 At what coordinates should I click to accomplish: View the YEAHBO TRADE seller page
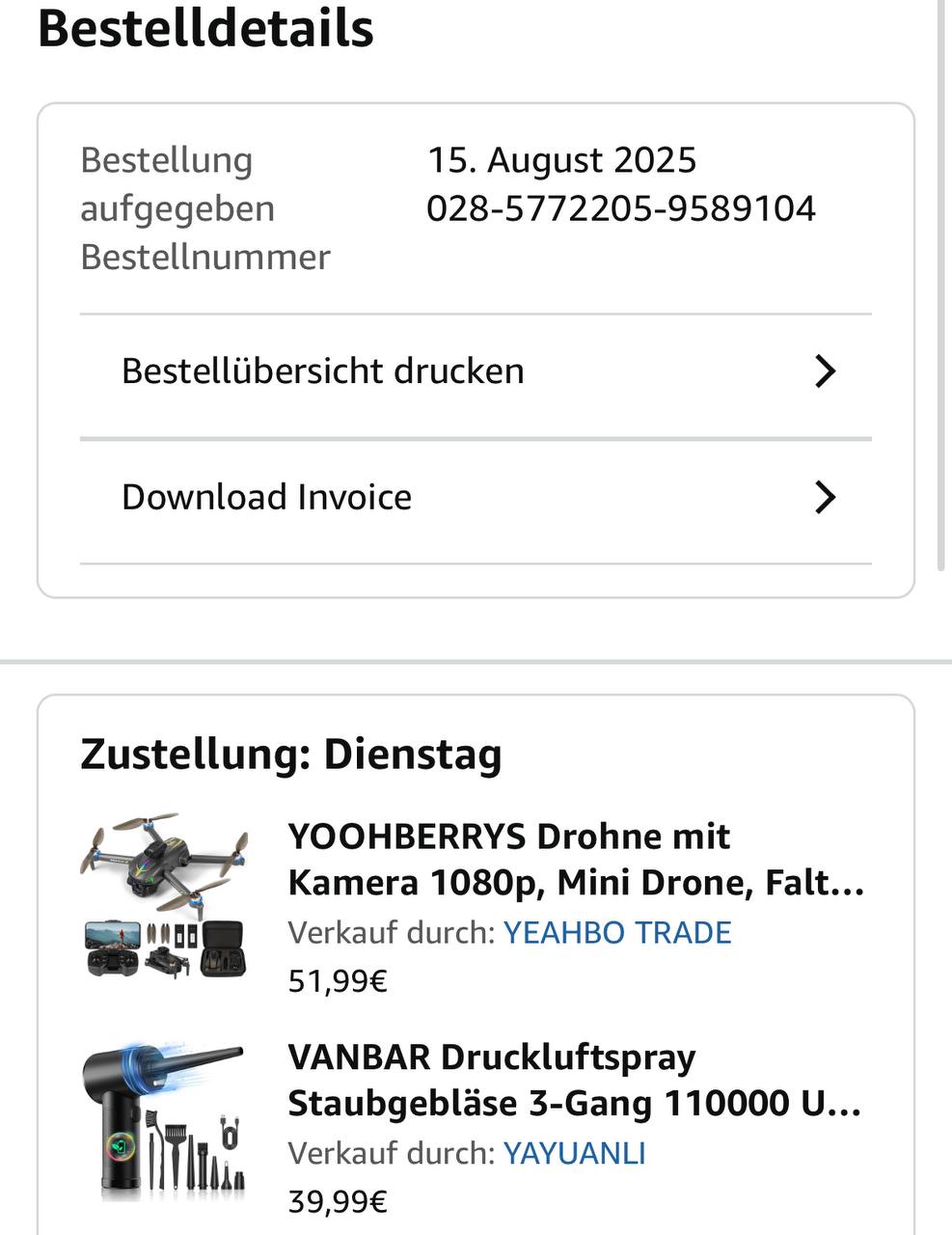[x=617, y=933]
